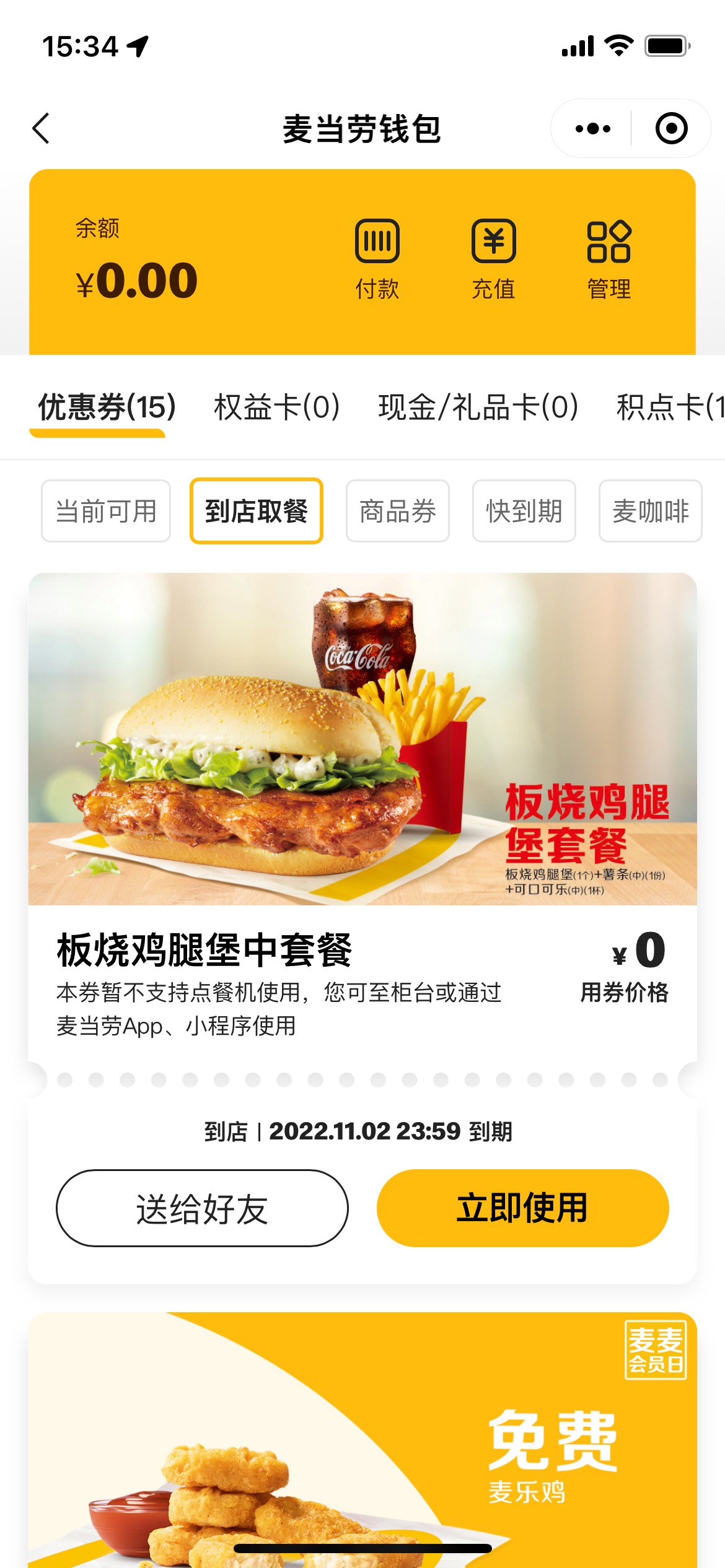725x1568 pixels.
Task: Filter coupons by 商品券
Action: point(398,512)
